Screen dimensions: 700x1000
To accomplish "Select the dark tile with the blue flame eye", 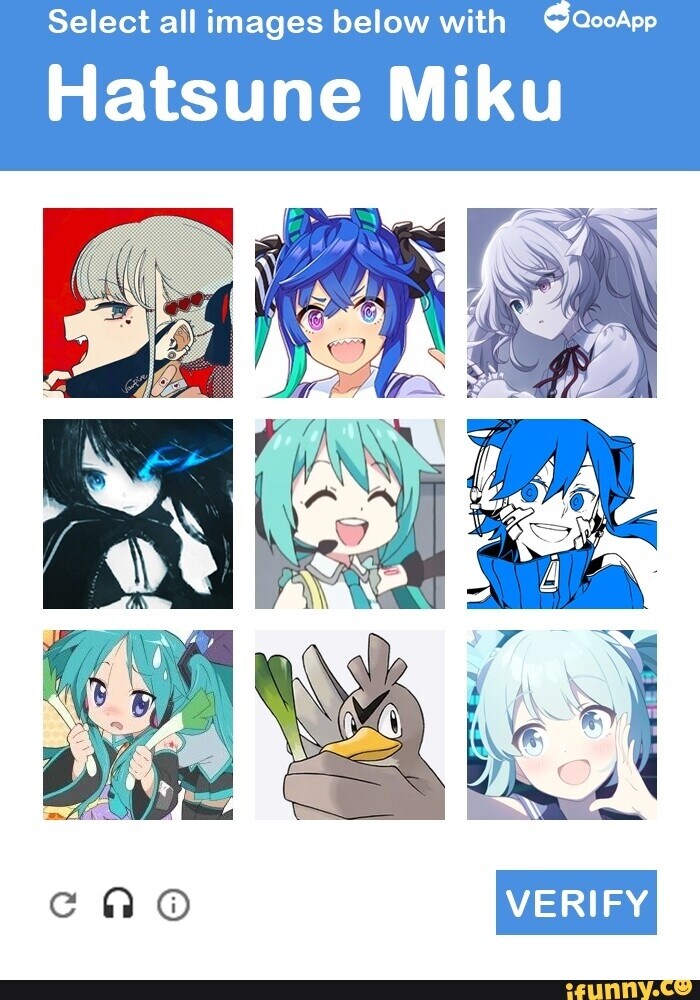I will [138, 514].
